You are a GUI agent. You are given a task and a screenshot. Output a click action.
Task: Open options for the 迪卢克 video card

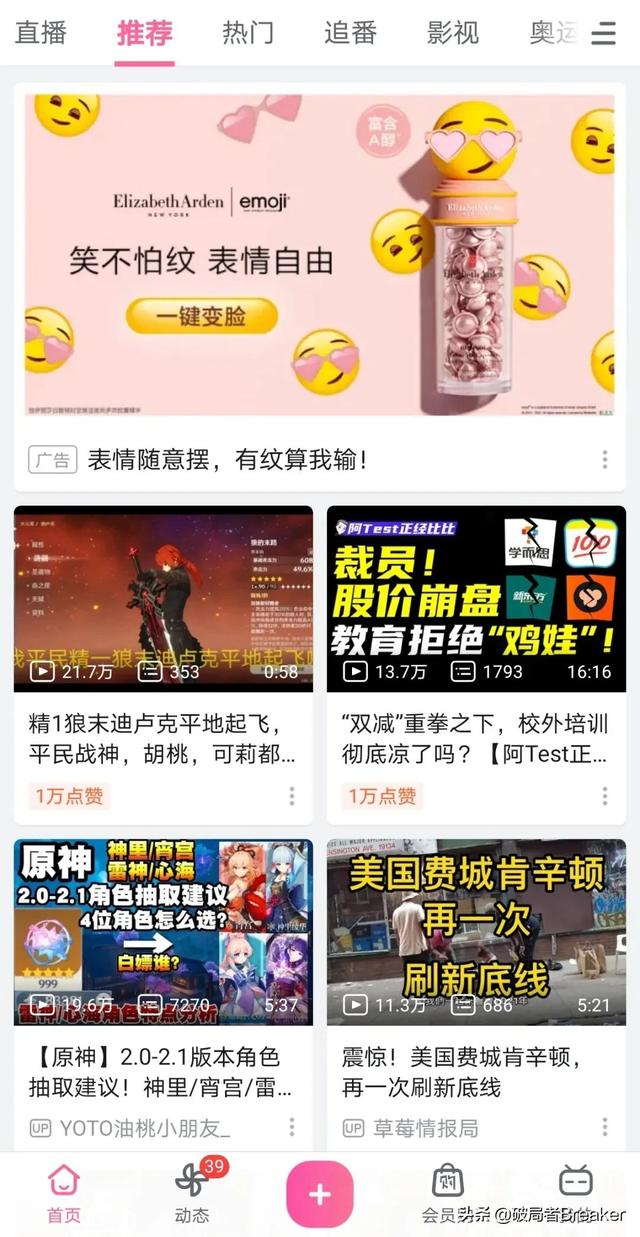coord(292,796)
